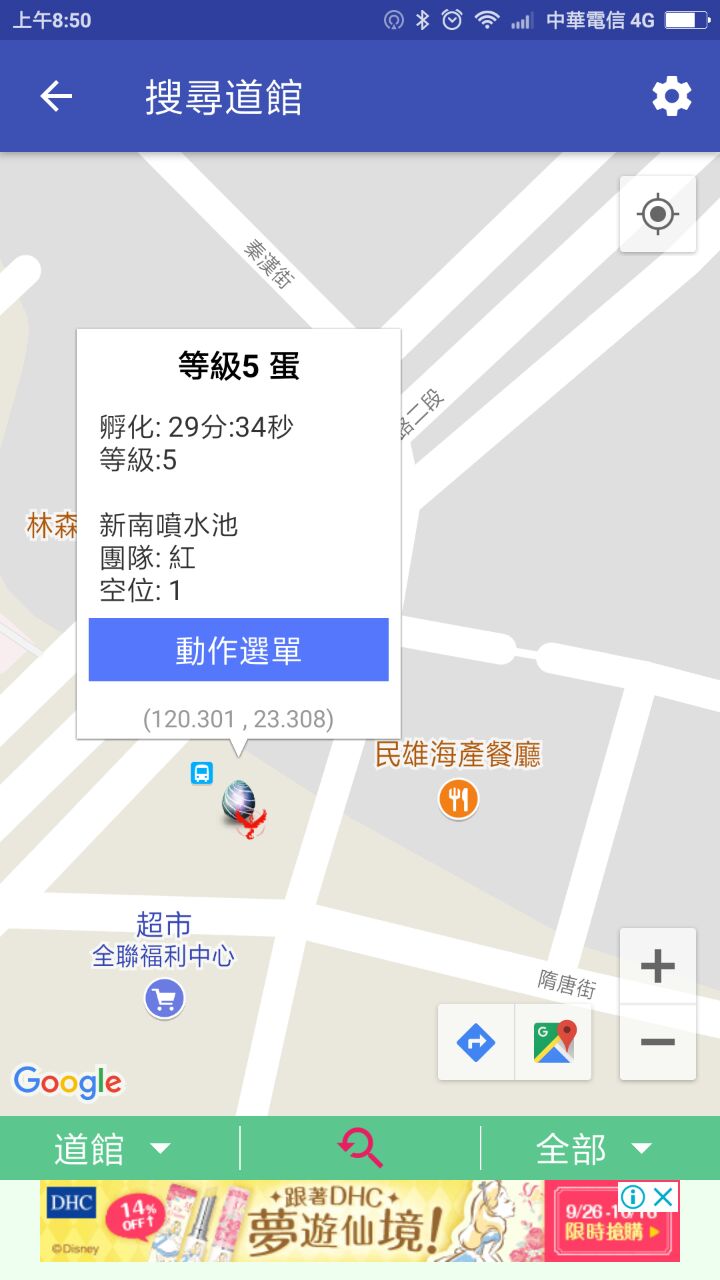Zoom in on the map
Viewport: 720px width, 1280px height.
pos(657,966)
